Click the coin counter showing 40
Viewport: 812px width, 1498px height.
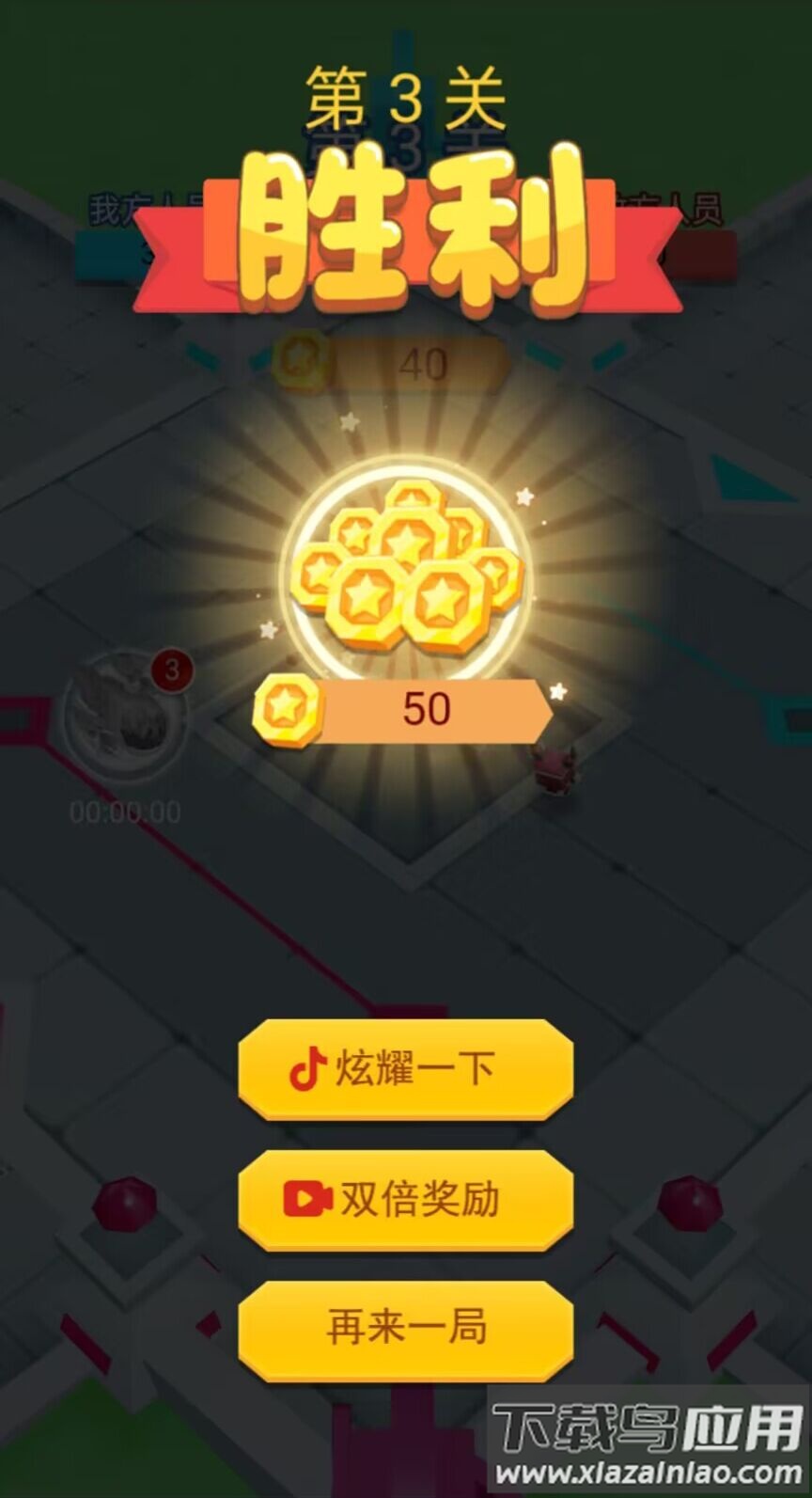(x=423, y=358)
